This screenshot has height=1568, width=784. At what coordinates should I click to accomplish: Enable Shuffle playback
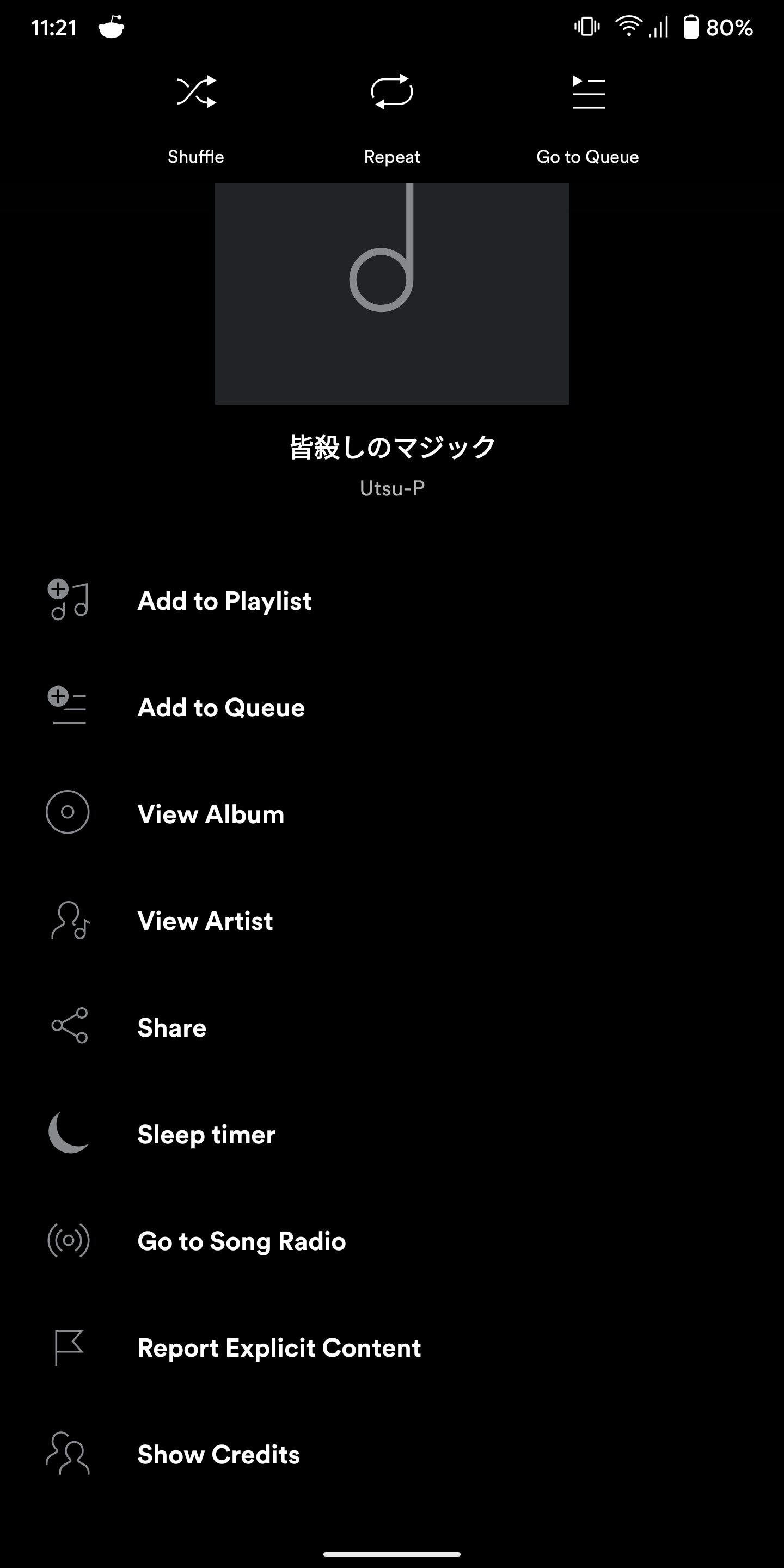pyautogui.click(x=196, y=118)
